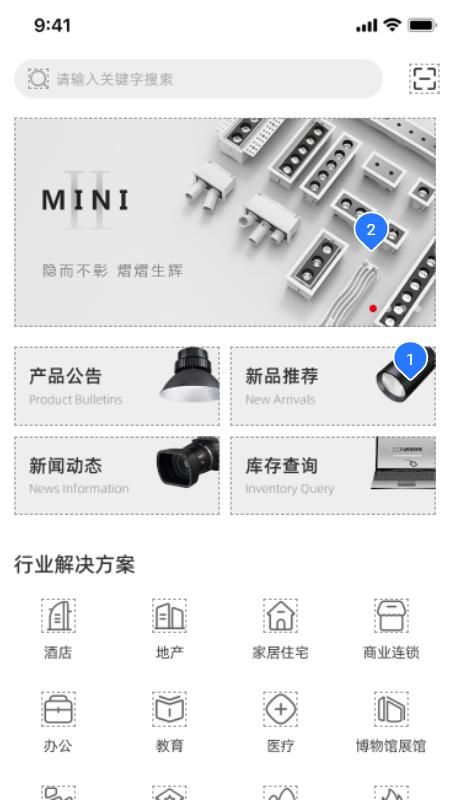Open 库存查询 Inventory Query card
Screen dimensions: 450x800
(x=333, y=476)
